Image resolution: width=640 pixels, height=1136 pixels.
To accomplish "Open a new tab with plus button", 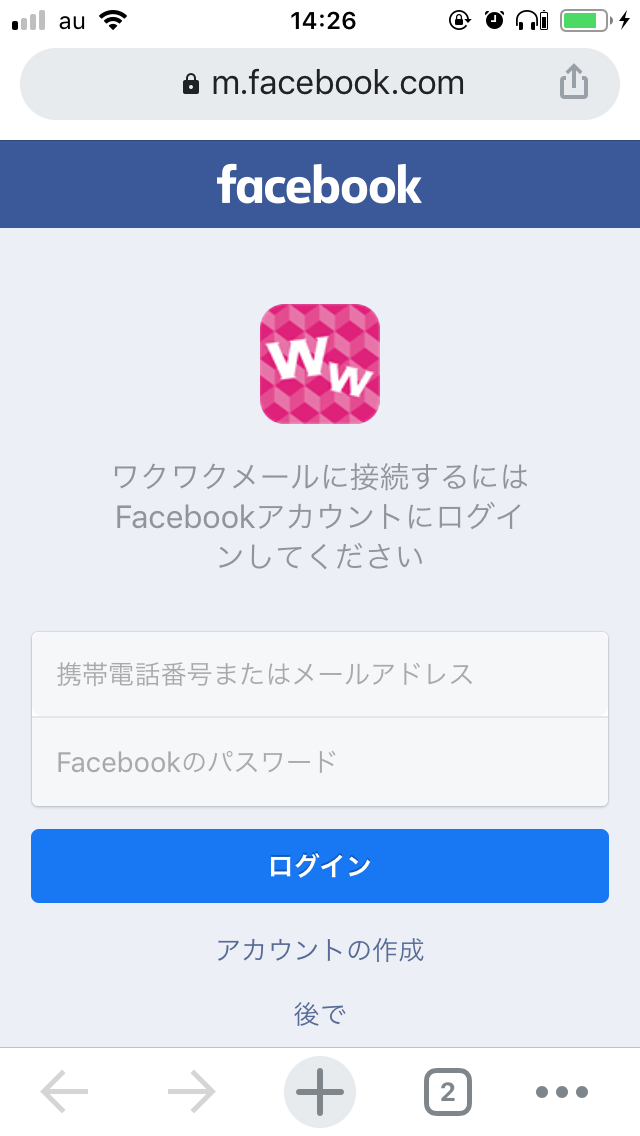I will click(320, 1092).
